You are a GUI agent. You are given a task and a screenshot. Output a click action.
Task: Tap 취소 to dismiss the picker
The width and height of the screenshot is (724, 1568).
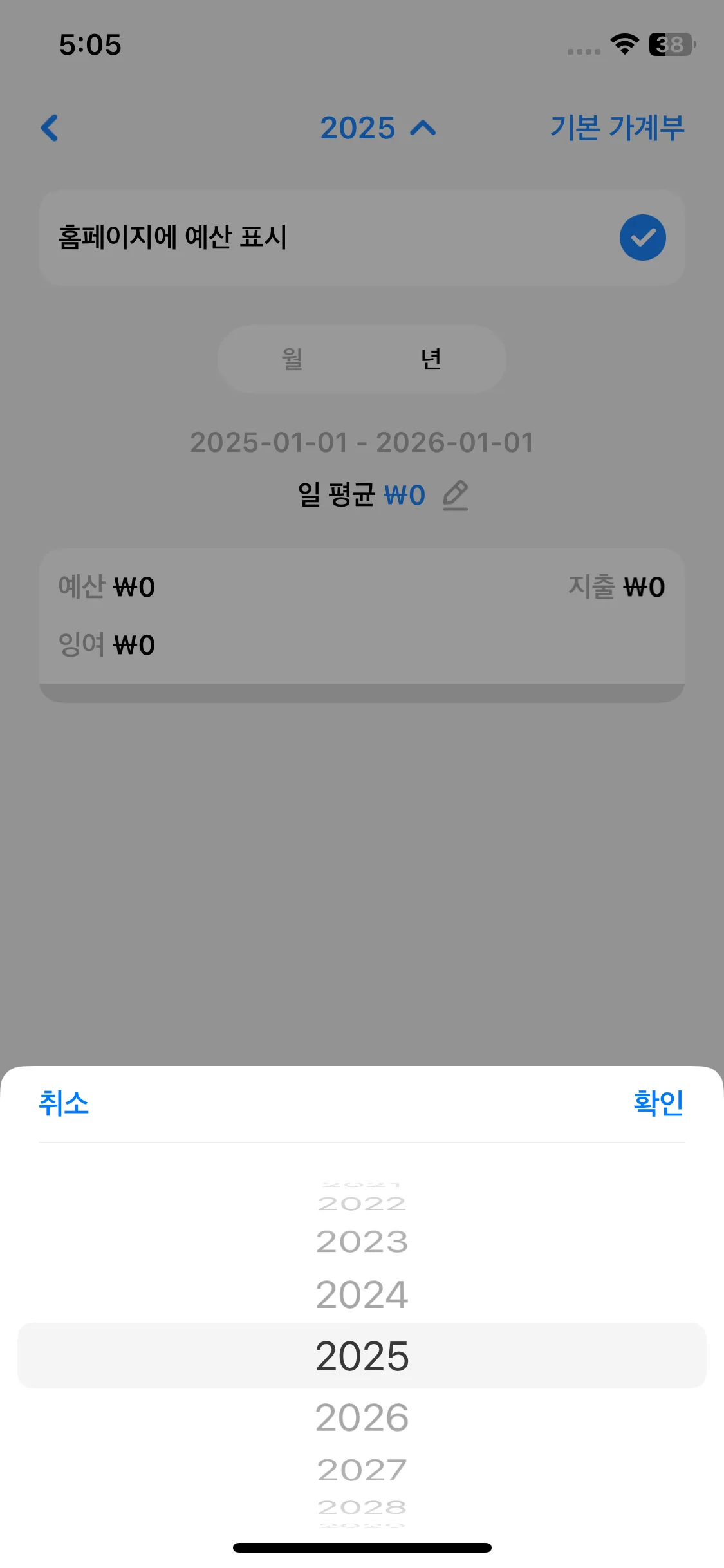[x=64, y=1102]
